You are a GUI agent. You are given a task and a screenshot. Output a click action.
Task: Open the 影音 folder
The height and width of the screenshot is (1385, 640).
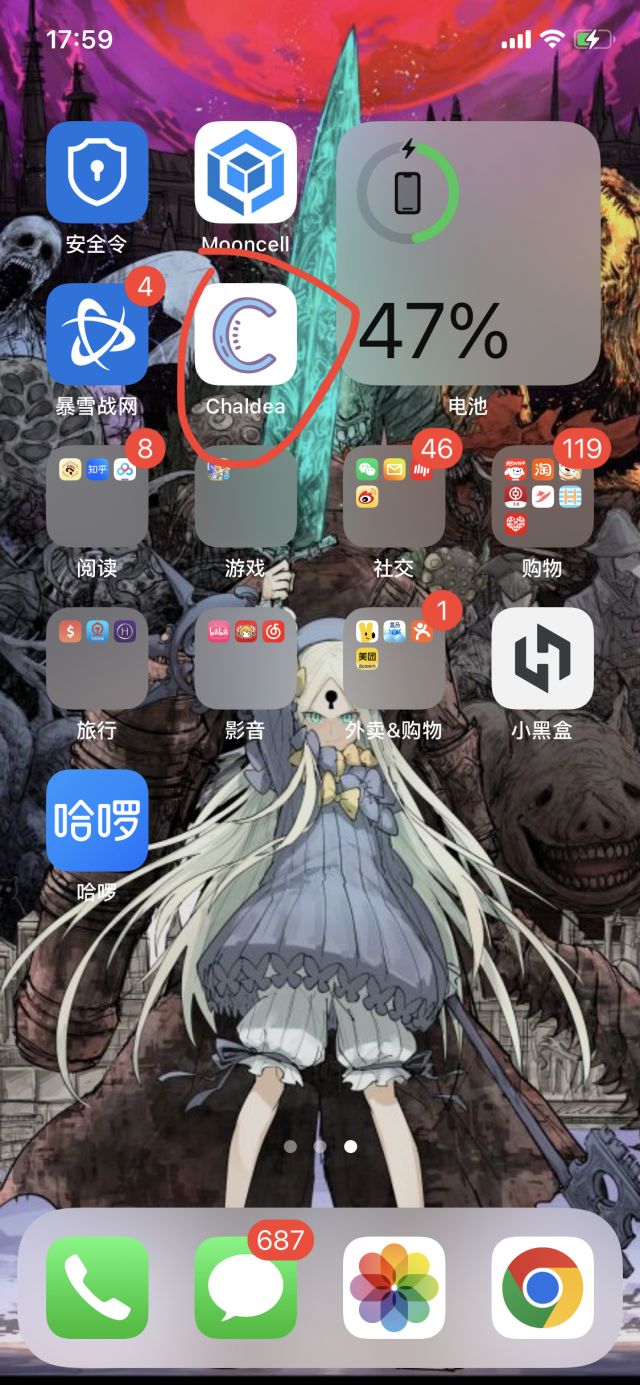245,658
